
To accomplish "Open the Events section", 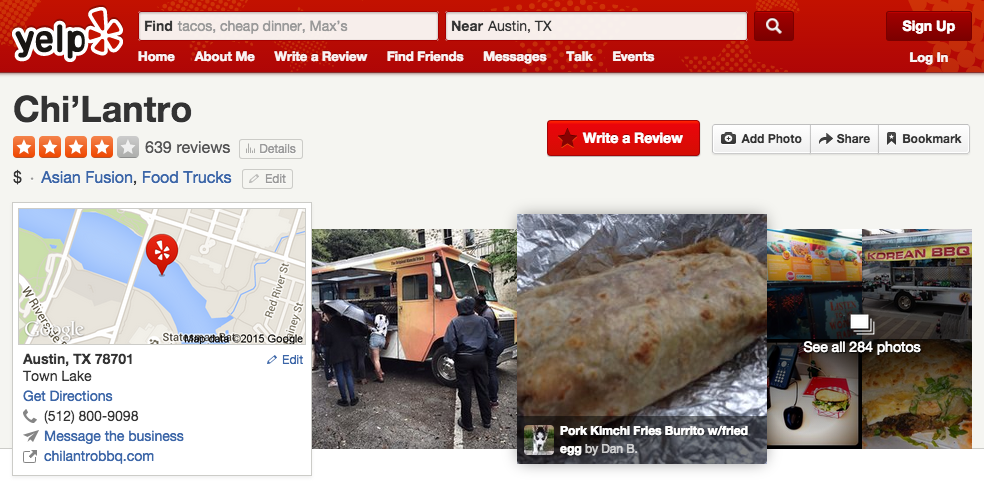I will coord(633,57).
